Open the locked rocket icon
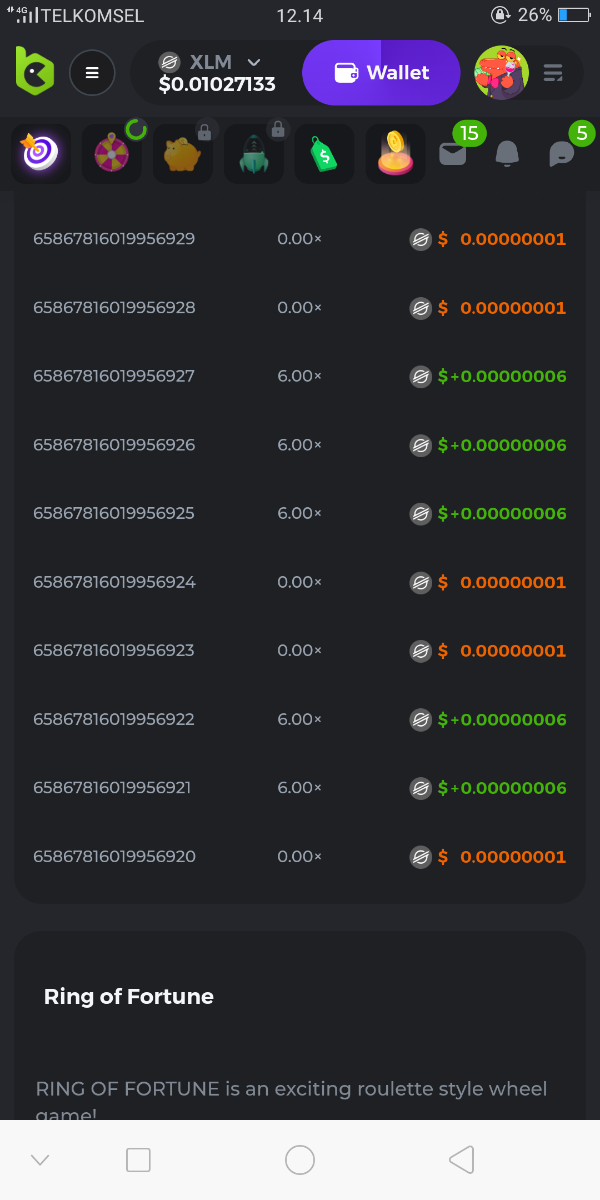This screenshot has height=1200, width=600. pyautogui.click(x=254, y=154)
